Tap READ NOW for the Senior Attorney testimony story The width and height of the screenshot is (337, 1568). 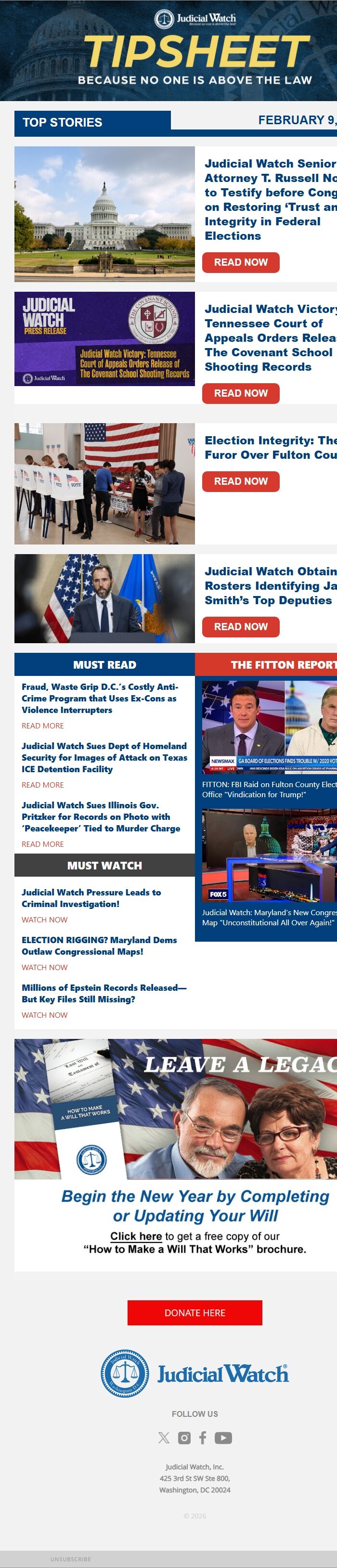click(240, 262)
